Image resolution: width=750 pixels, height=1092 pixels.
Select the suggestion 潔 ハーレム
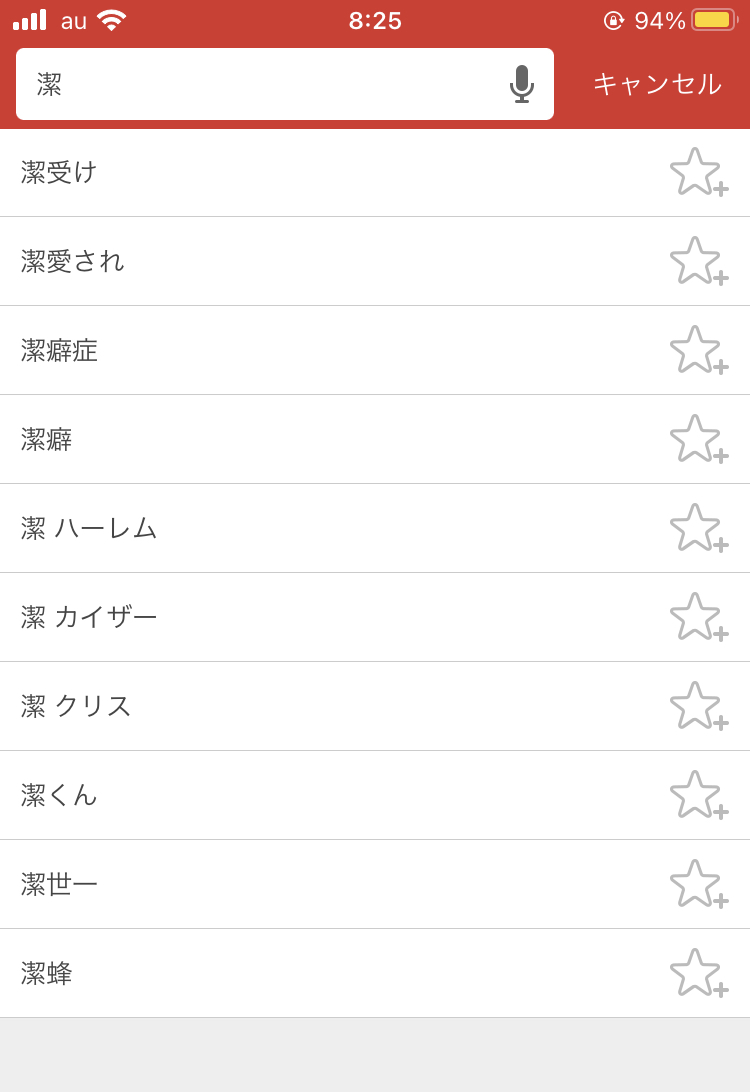90,528
